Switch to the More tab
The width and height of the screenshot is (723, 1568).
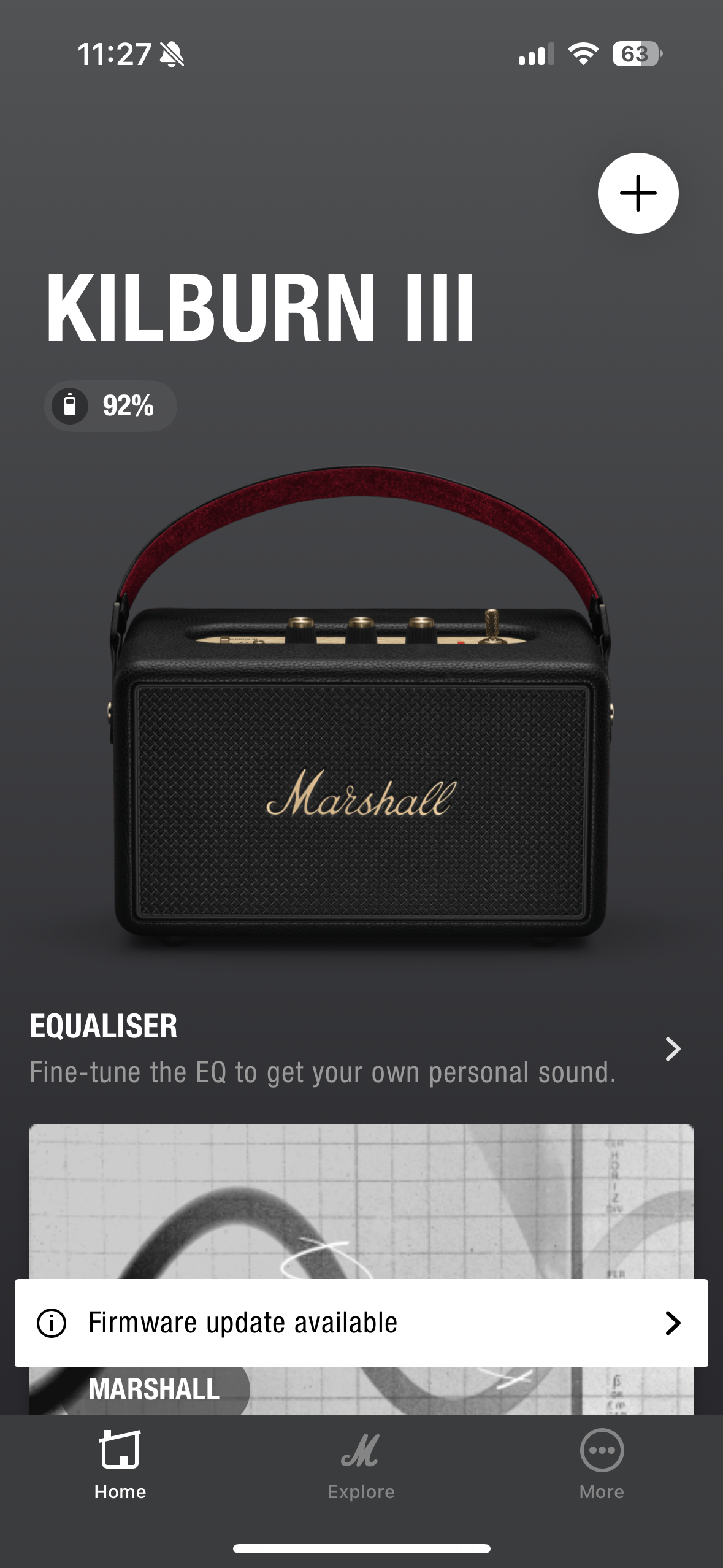coord(601,1464)
